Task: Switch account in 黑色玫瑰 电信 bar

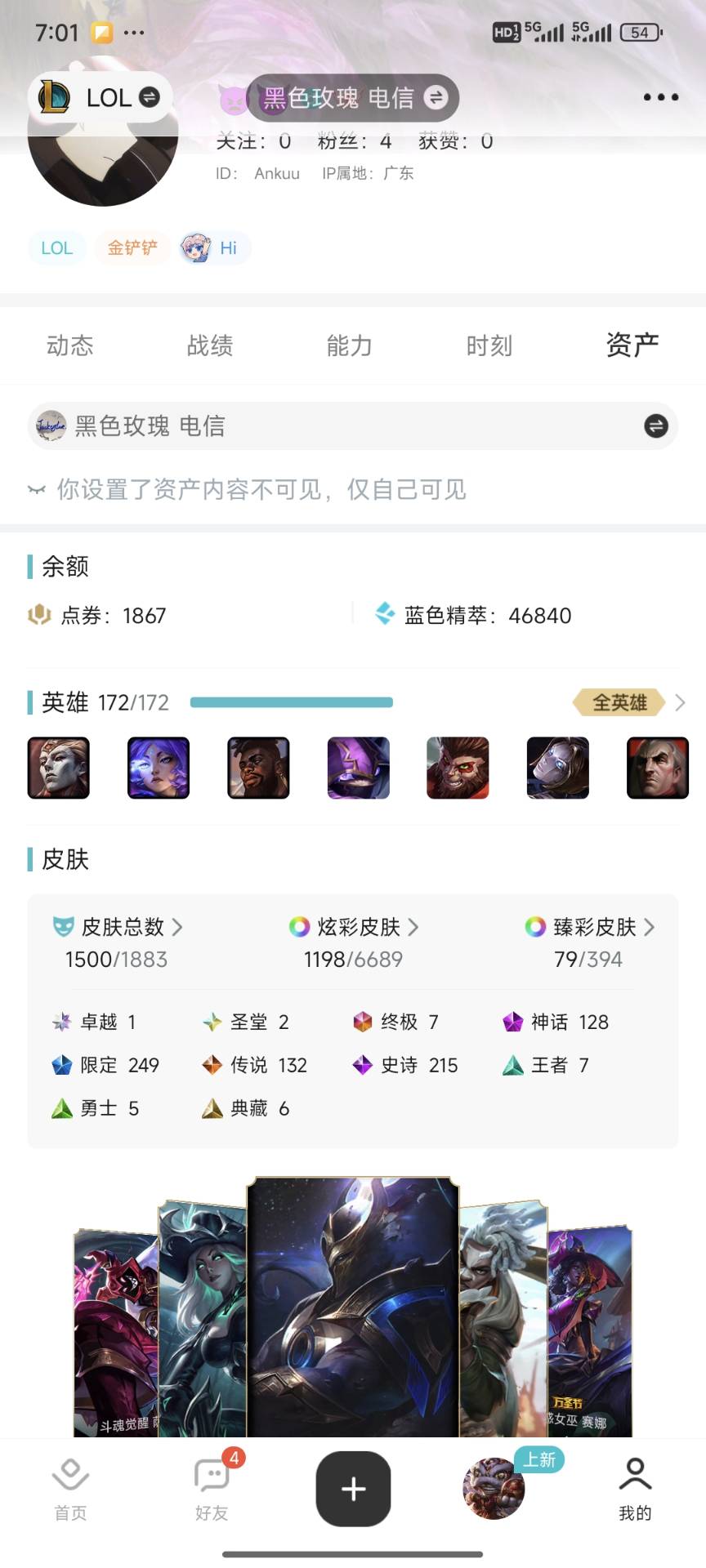Action: click(x=655, y=425)
